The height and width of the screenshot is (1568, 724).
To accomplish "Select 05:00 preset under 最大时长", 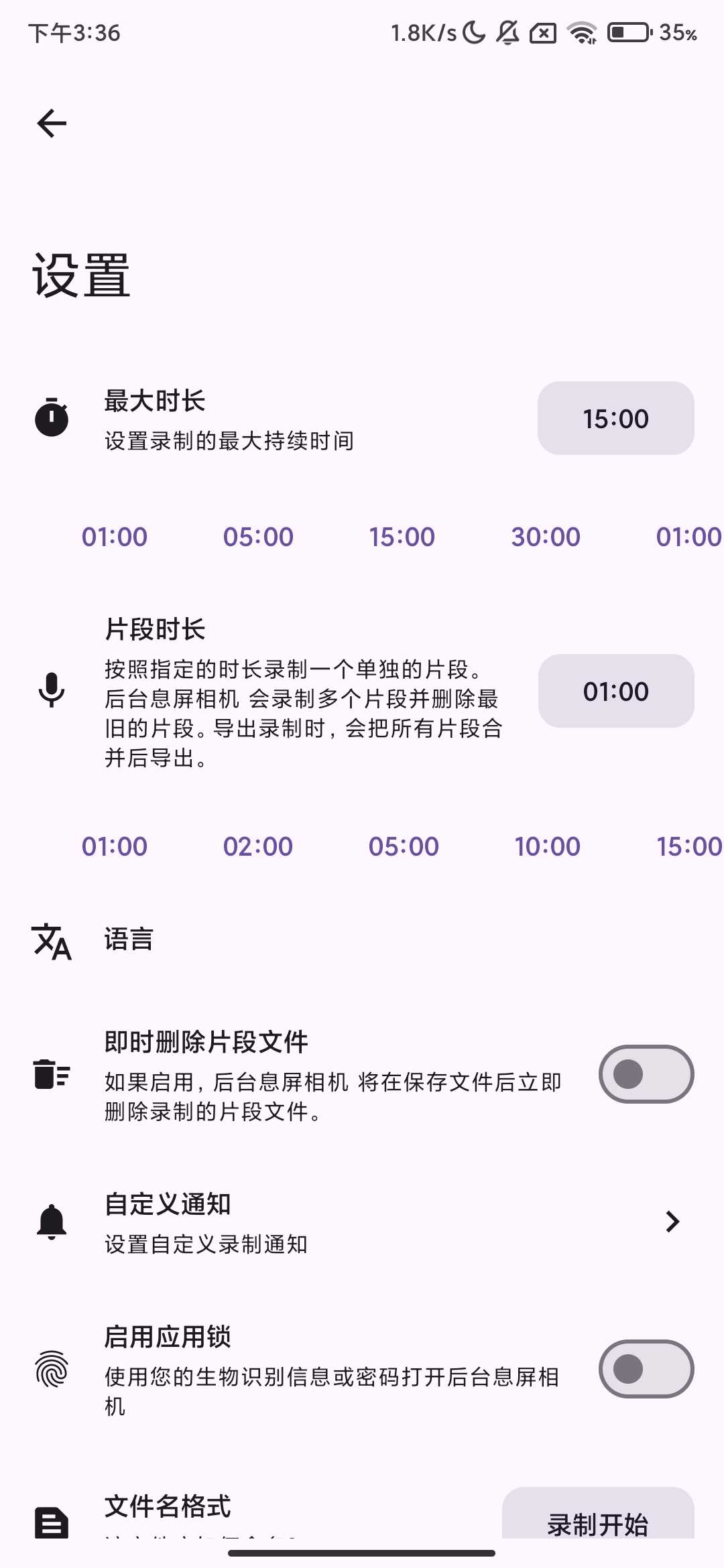I will click(x=258, y=537).
